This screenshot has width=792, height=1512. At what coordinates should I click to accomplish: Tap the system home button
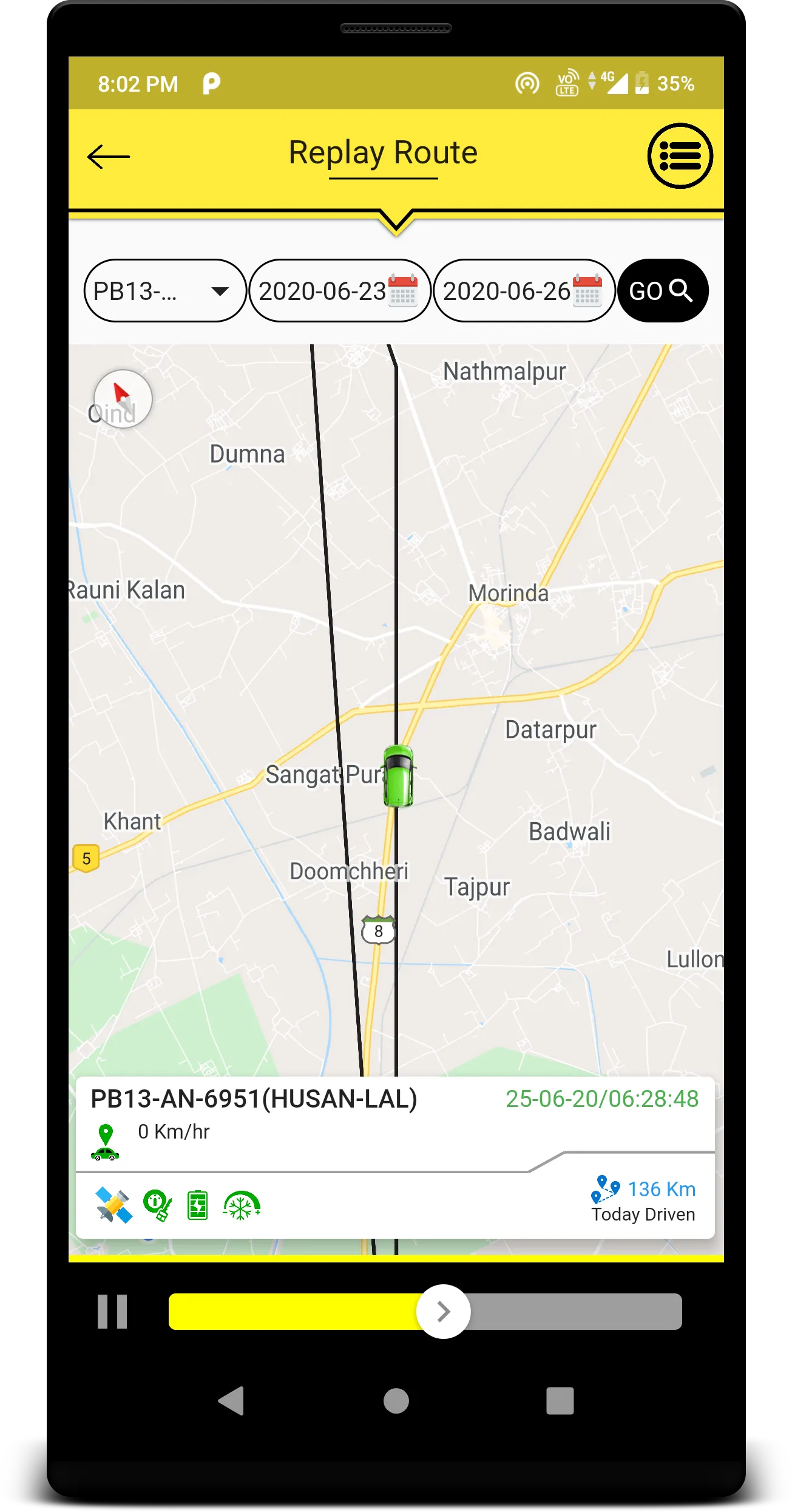pos(396,1401)
